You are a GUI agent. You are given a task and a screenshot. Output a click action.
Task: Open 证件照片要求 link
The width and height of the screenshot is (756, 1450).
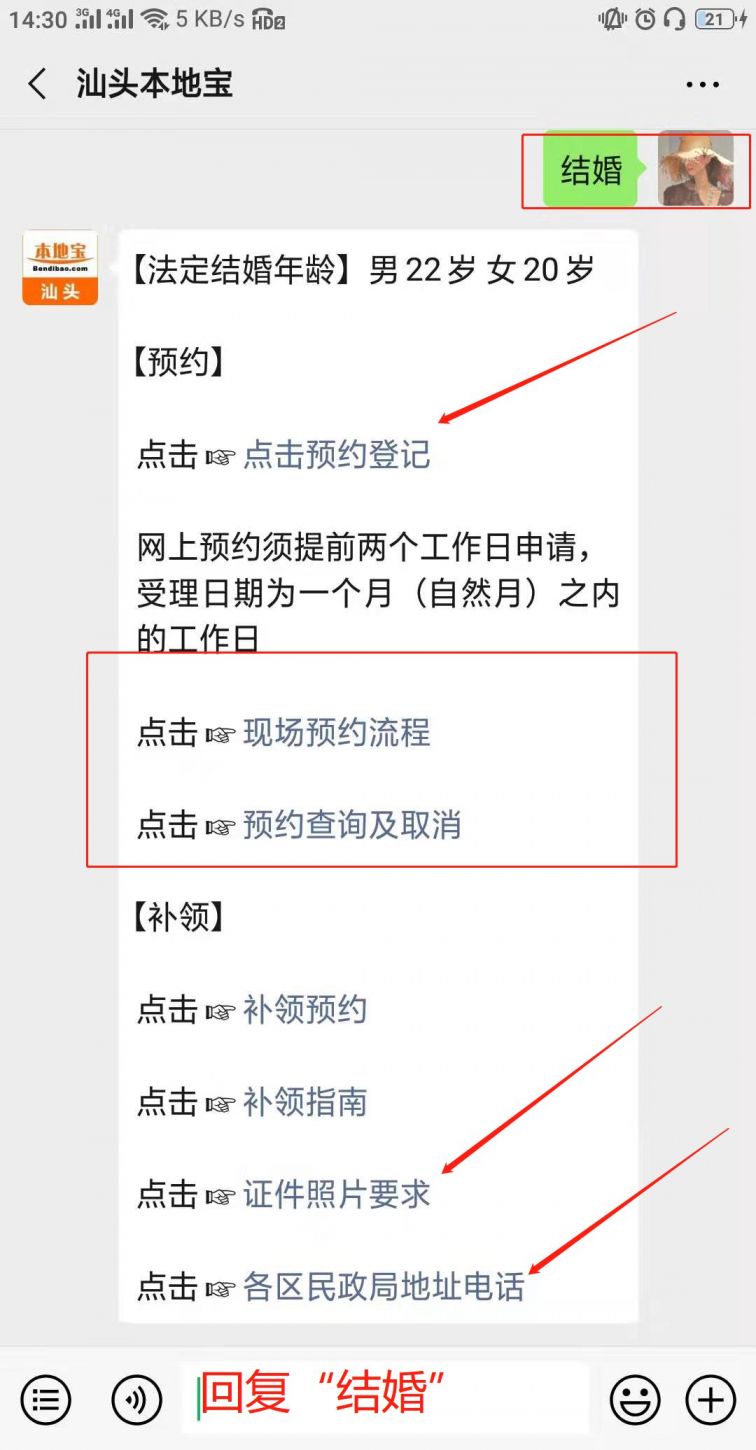(x=336, y=1194)
